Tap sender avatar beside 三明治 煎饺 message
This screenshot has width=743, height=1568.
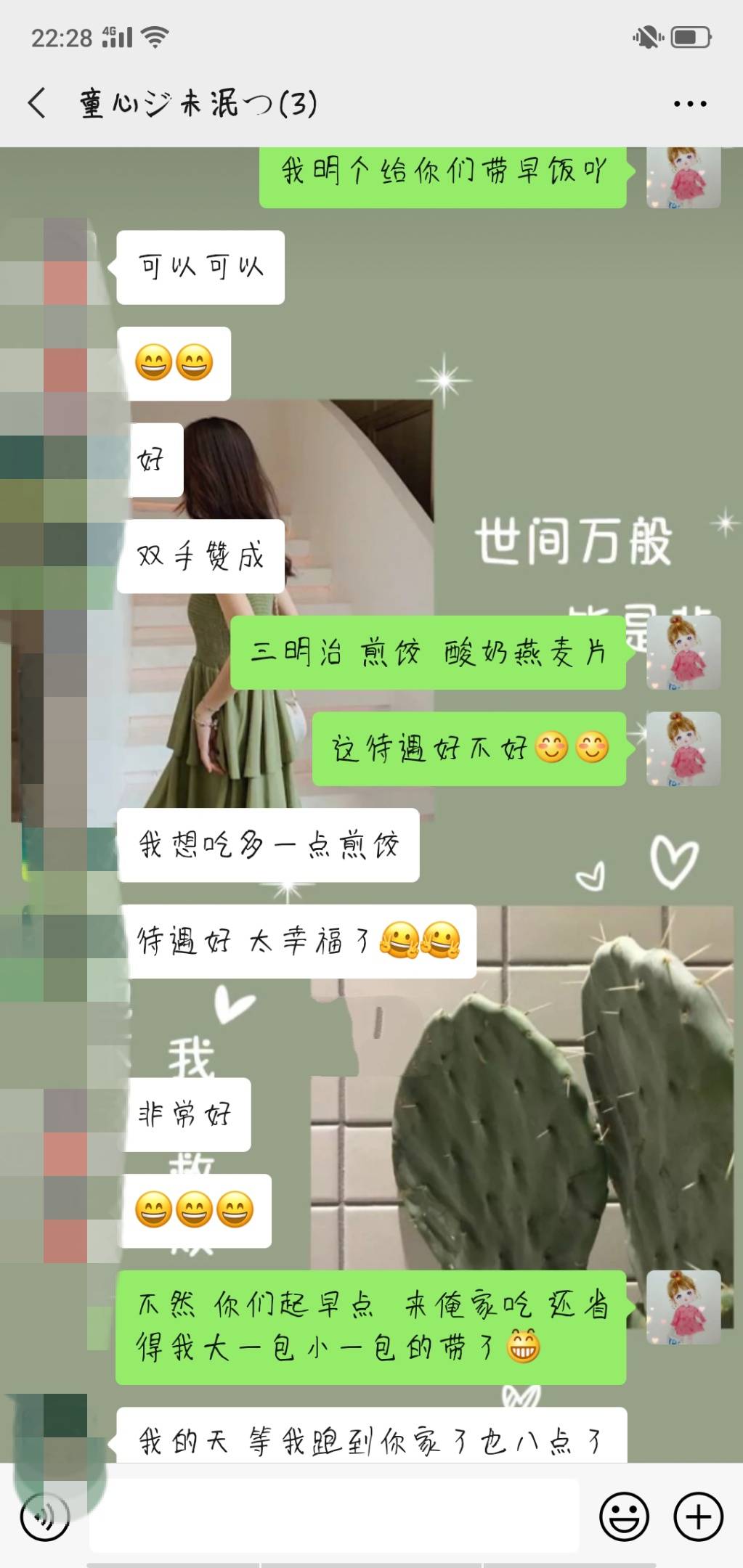tap(683, 652)
